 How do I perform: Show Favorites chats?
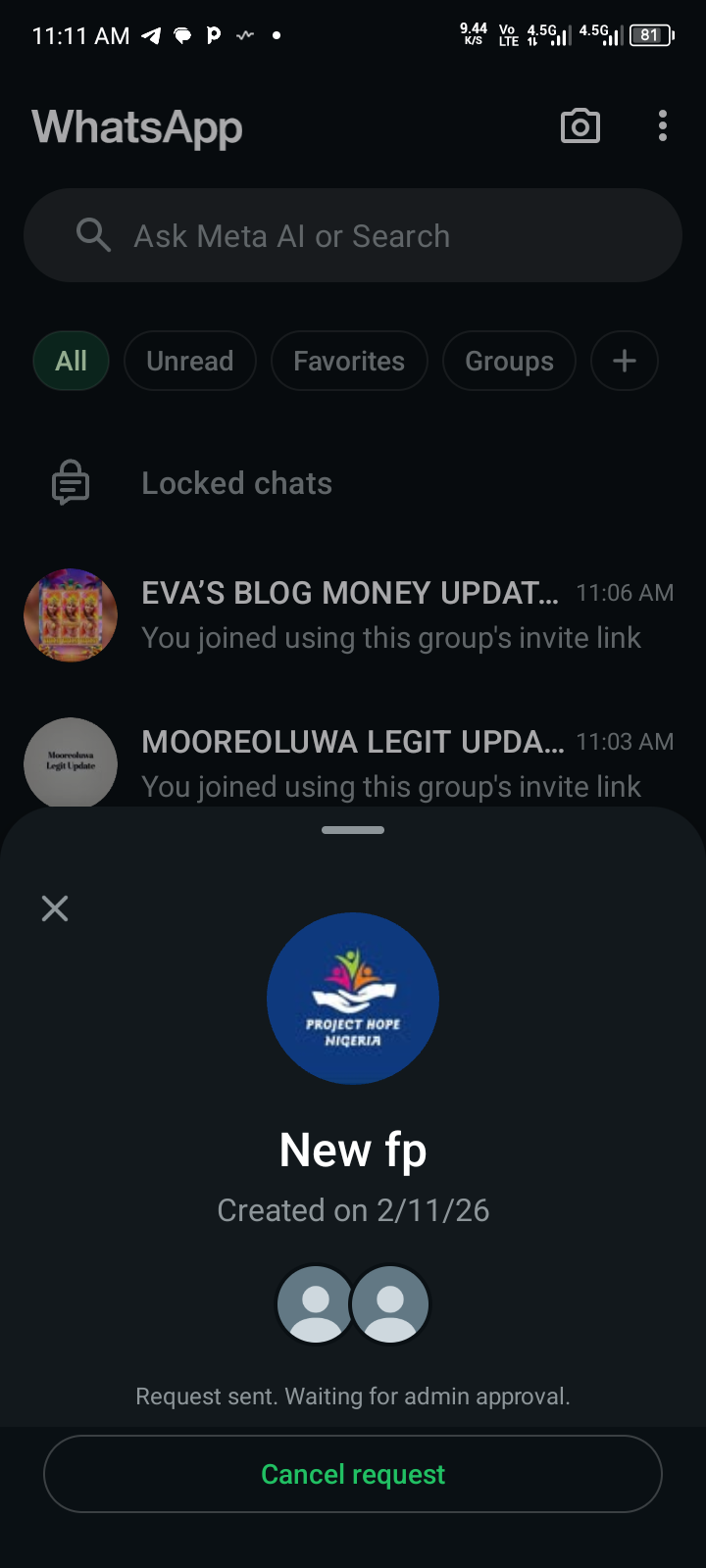pos(349,362)
